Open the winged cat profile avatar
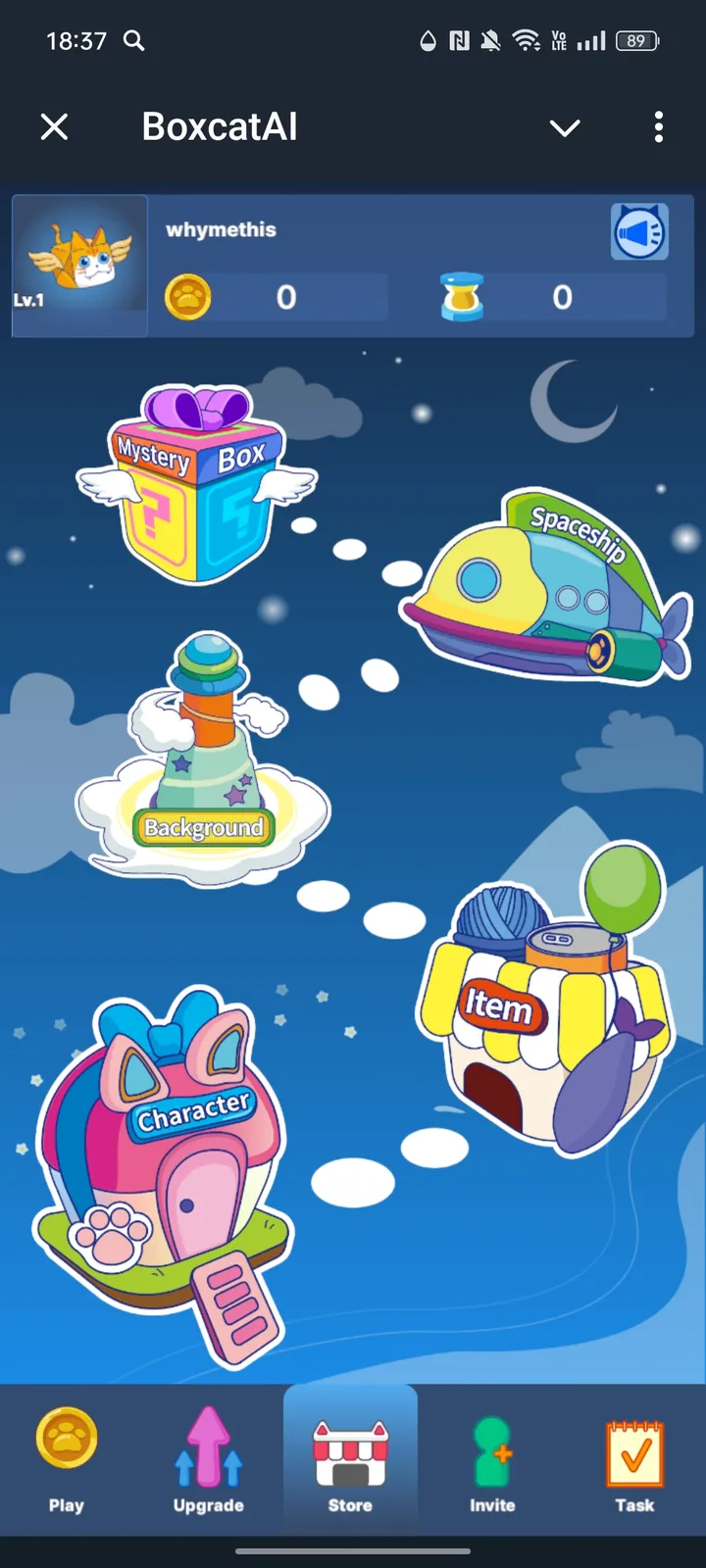 [x=79, y=263]
